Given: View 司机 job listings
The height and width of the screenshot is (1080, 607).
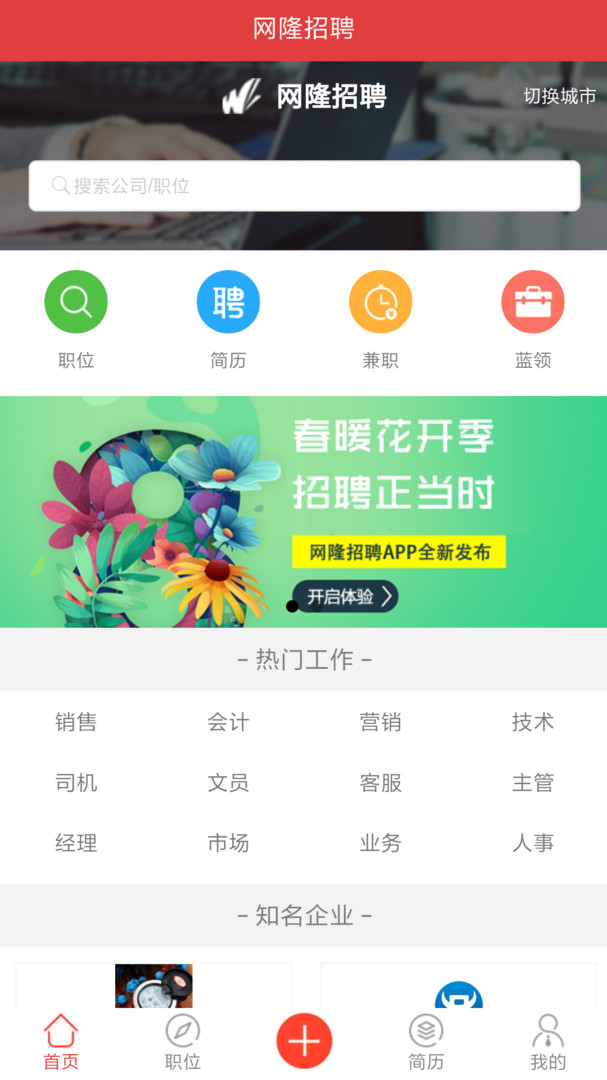Looking at the screenshot, I should click(76, 783).
